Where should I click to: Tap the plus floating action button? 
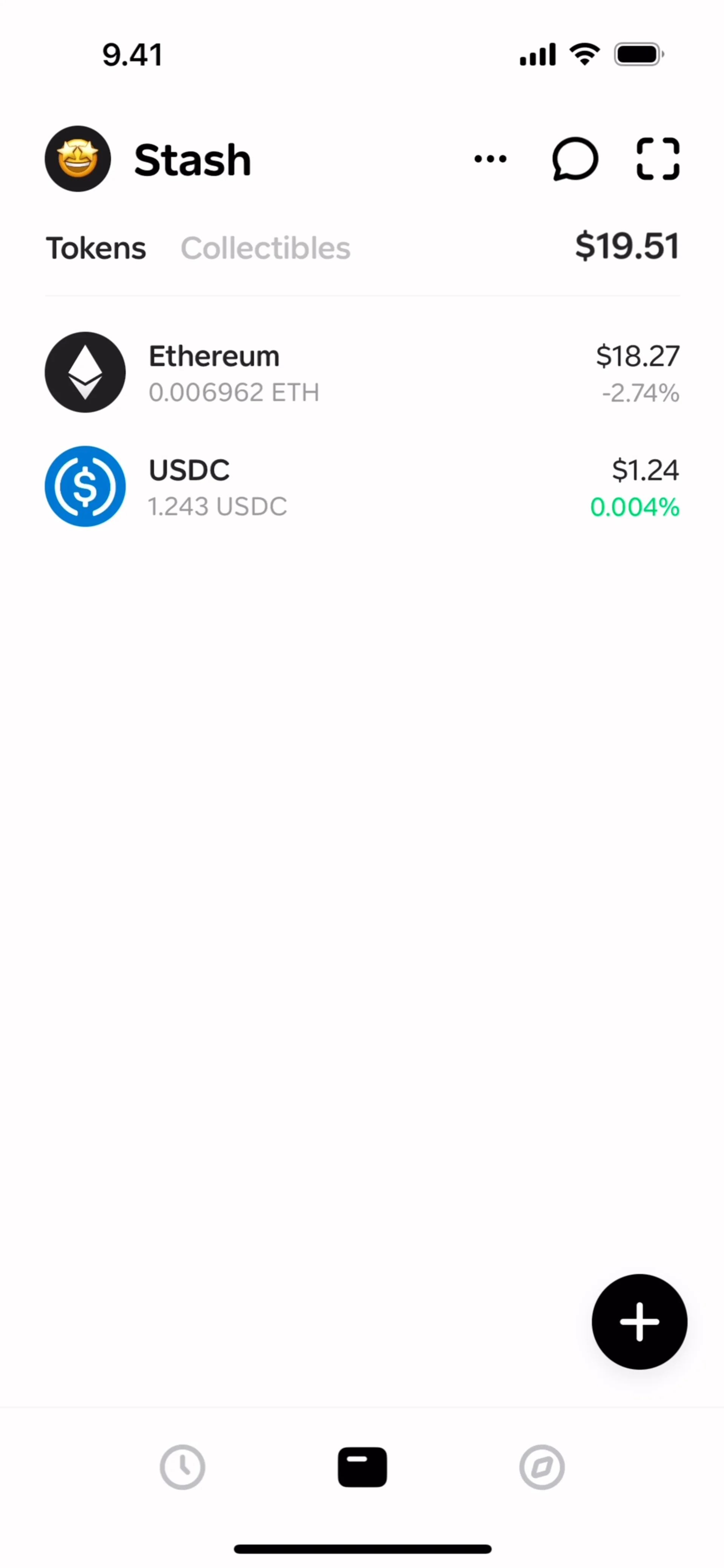pyautogui.click(x=640, y=1321)
